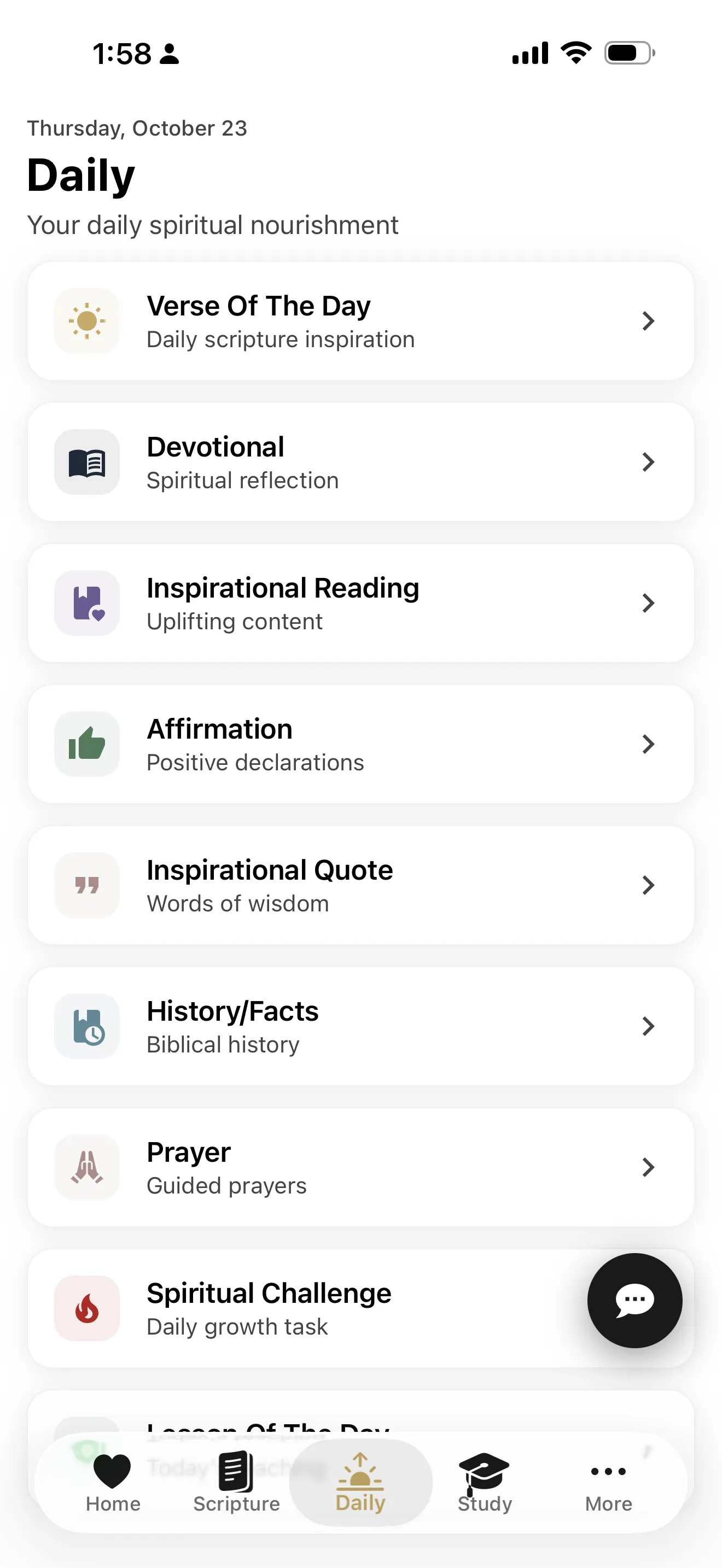Screen dimensions: 722x1568
Task: Tap the Inspirational Reading book-heart icon
Action: pyautogui.click(x=86, y=602)
